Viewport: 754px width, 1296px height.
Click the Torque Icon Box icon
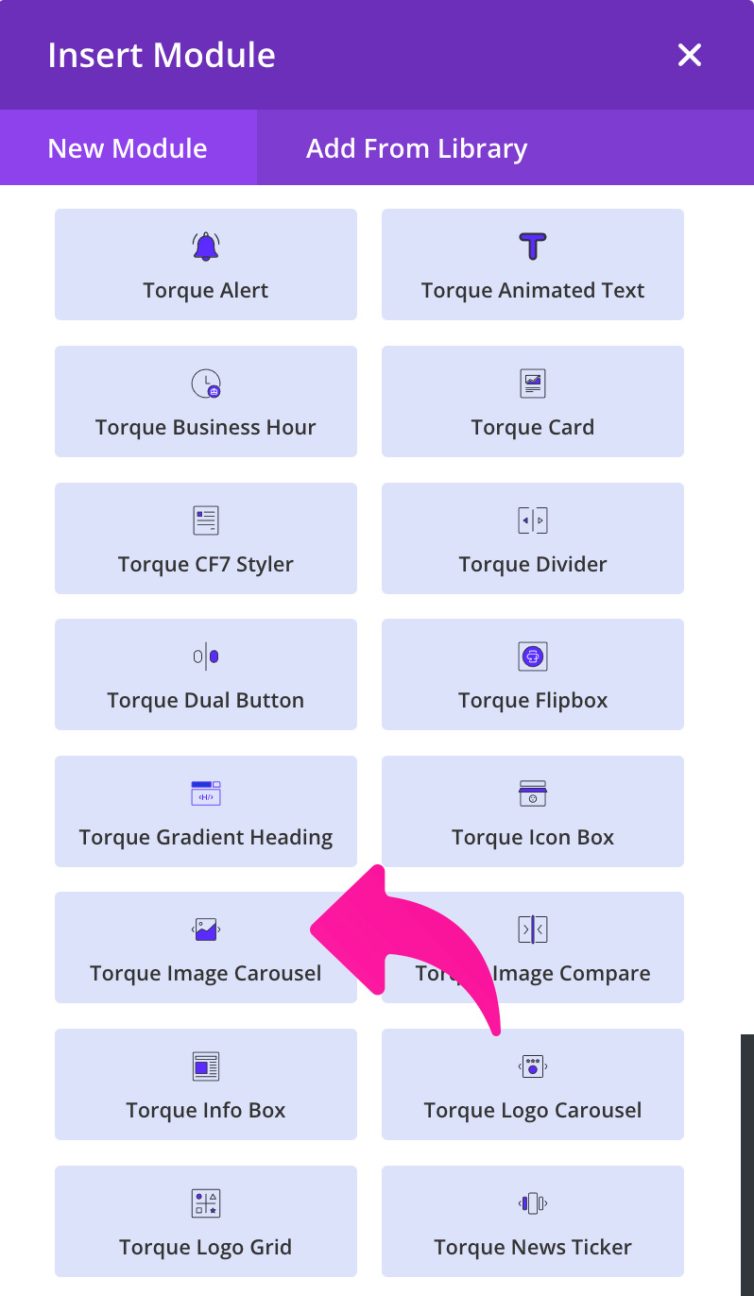532,791
